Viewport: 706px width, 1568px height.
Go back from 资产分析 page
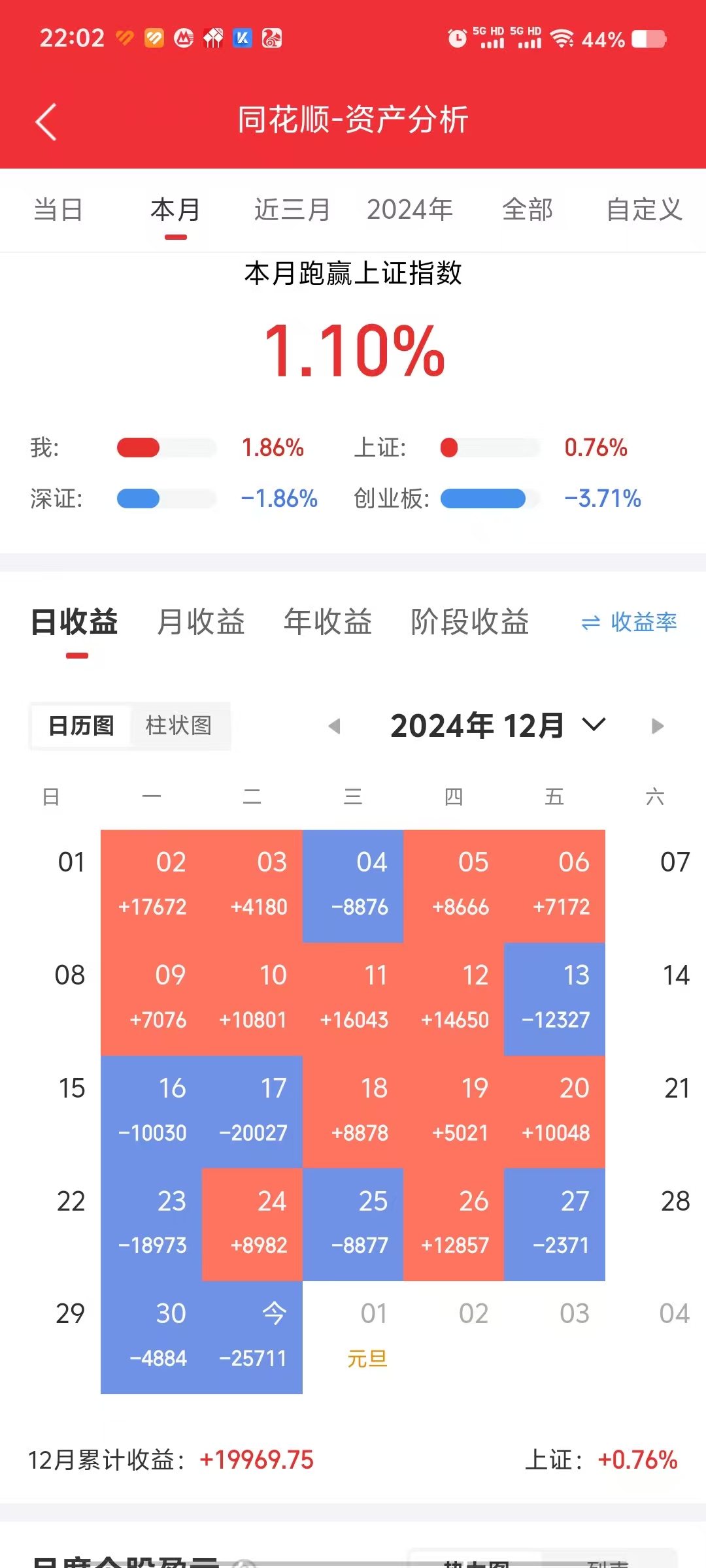point(46,122)
